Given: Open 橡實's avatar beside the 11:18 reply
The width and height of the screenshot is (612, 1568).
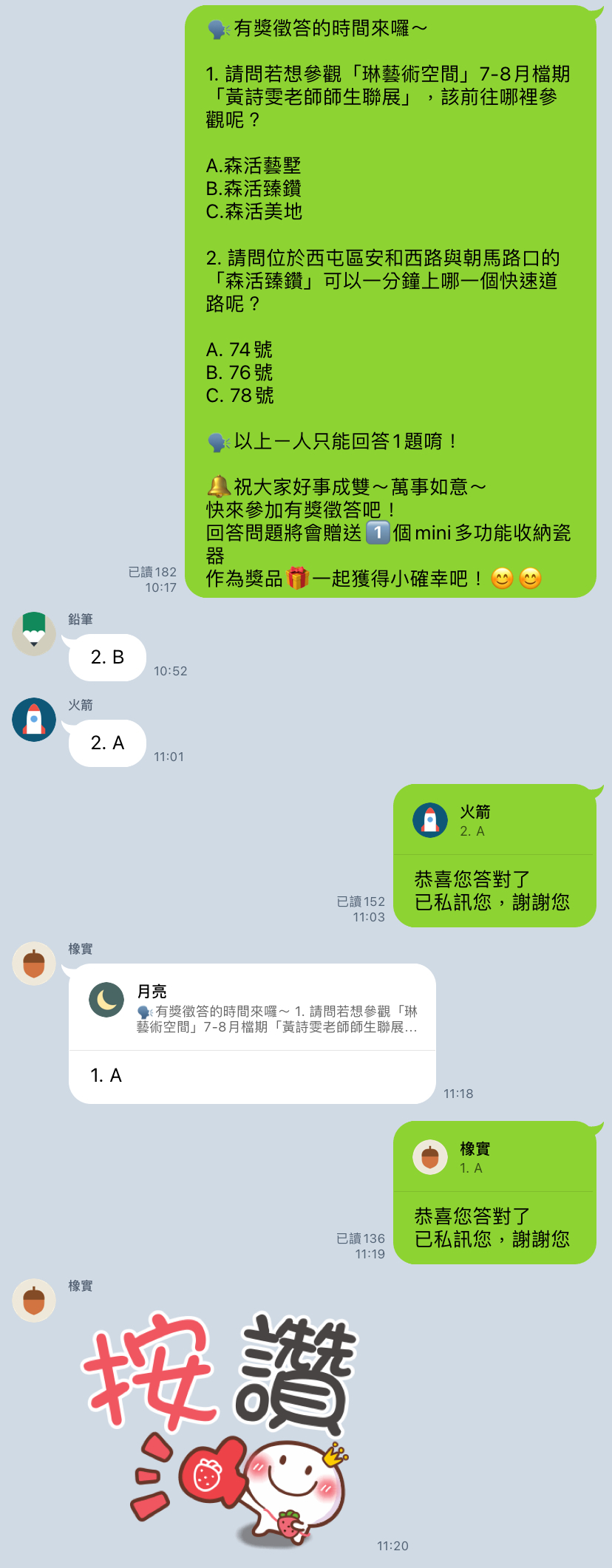Looking at the screenshot, I should click(x=34, y=964).
